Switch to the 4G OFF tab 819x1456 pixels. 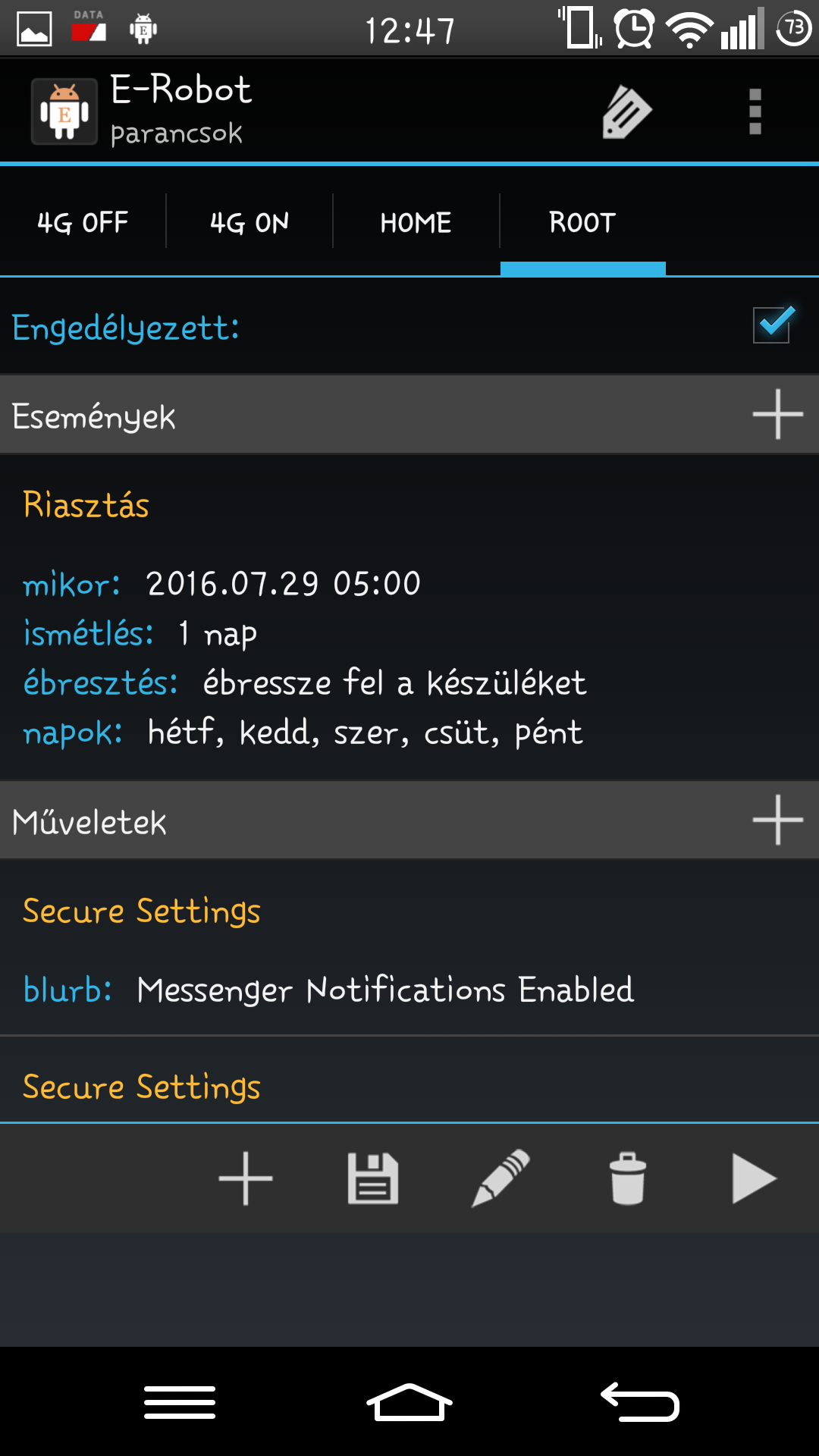pos(83,223)
